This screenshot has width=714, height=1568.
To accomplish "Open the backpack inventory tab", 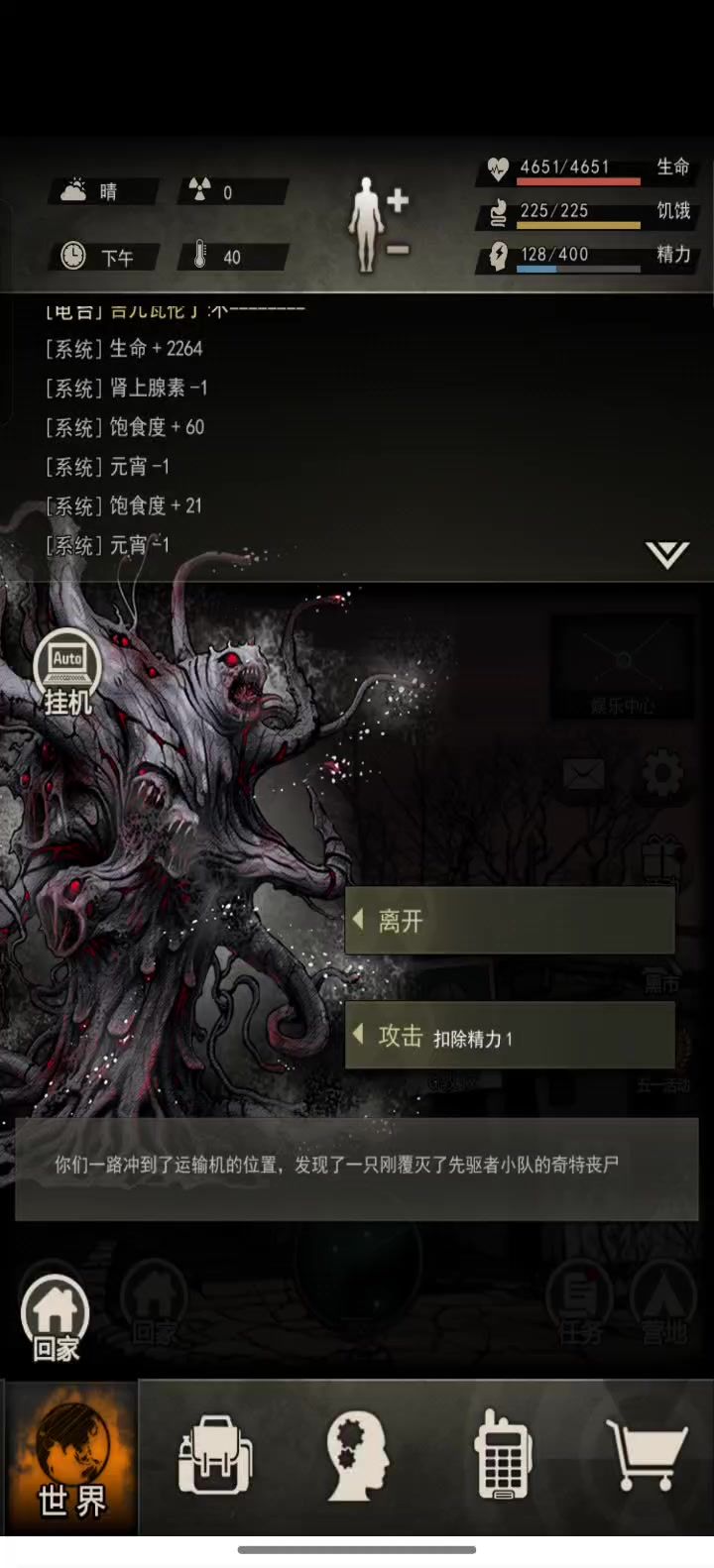I will [215, 1457].
